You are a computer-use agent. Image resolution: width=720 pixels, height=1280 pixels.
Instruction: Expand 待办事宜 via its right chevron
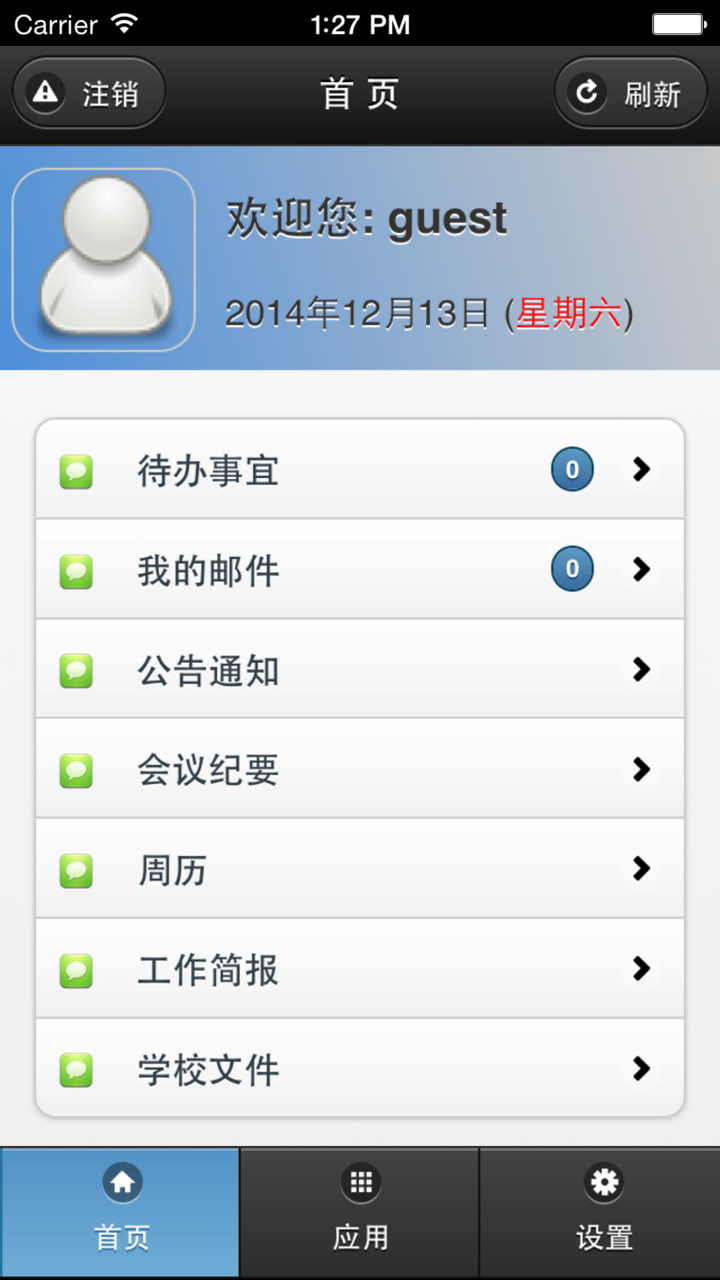coord(641,470)
